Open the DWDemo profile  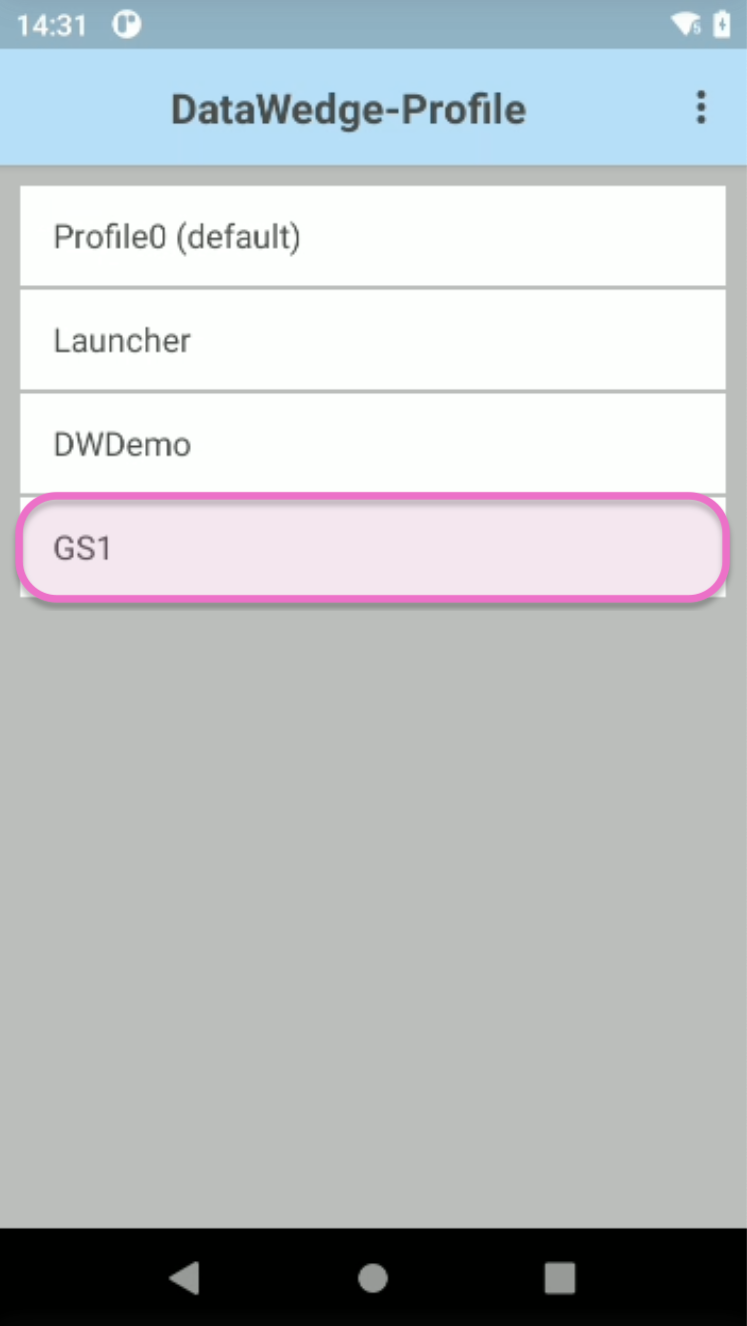[x=372, y=444]
